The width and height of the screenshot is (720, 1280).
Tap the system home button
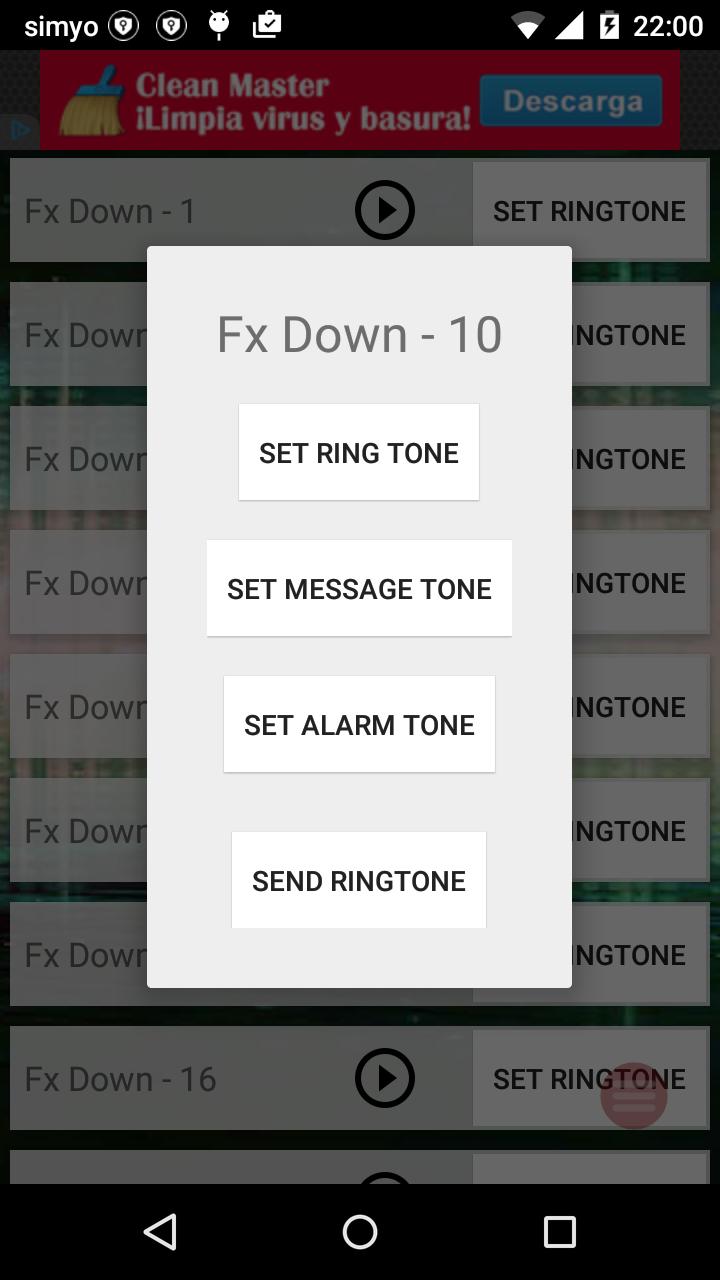click(x=360, y=1232)
